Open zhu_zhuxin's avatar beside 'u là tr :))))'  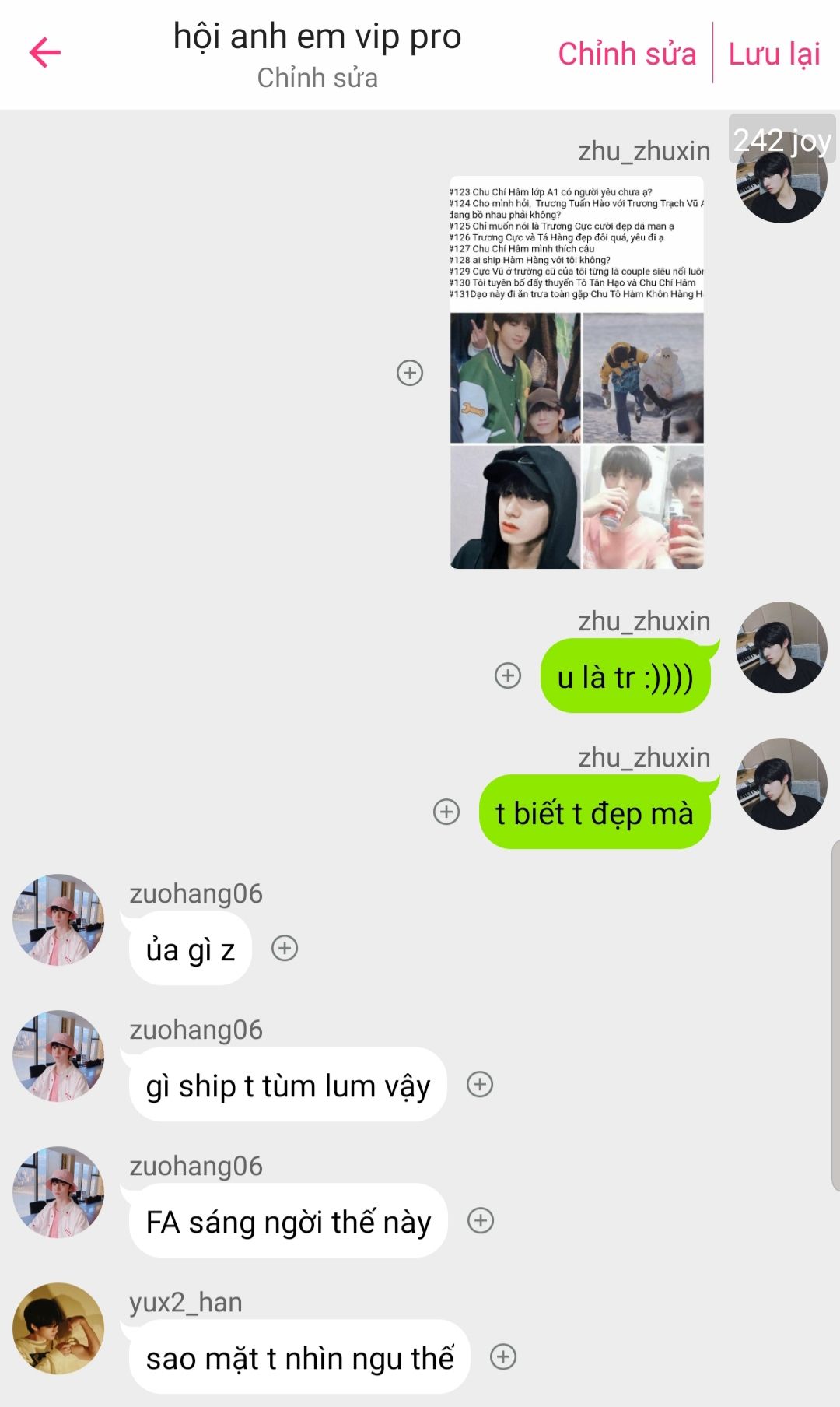click(782, 647)
